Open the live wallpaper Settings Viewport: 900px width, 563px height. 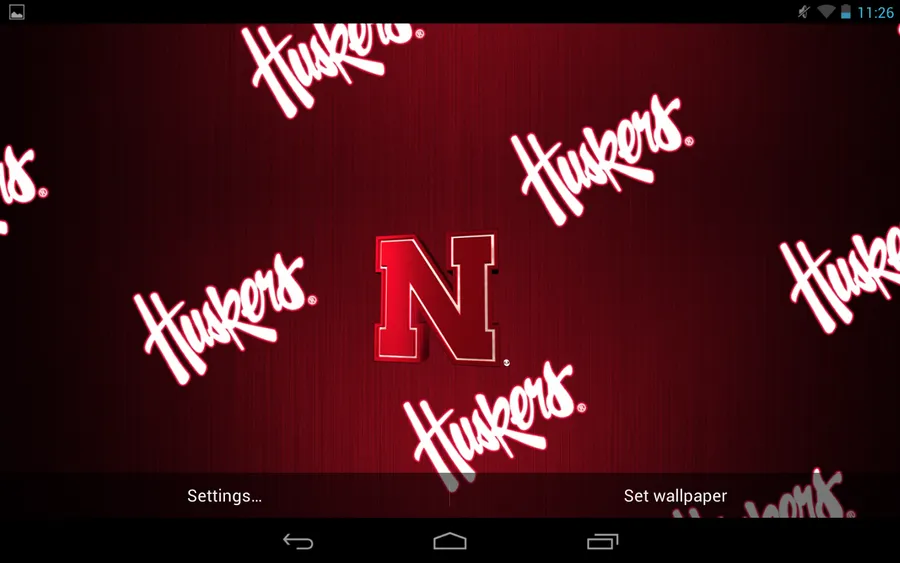(224, 496)
